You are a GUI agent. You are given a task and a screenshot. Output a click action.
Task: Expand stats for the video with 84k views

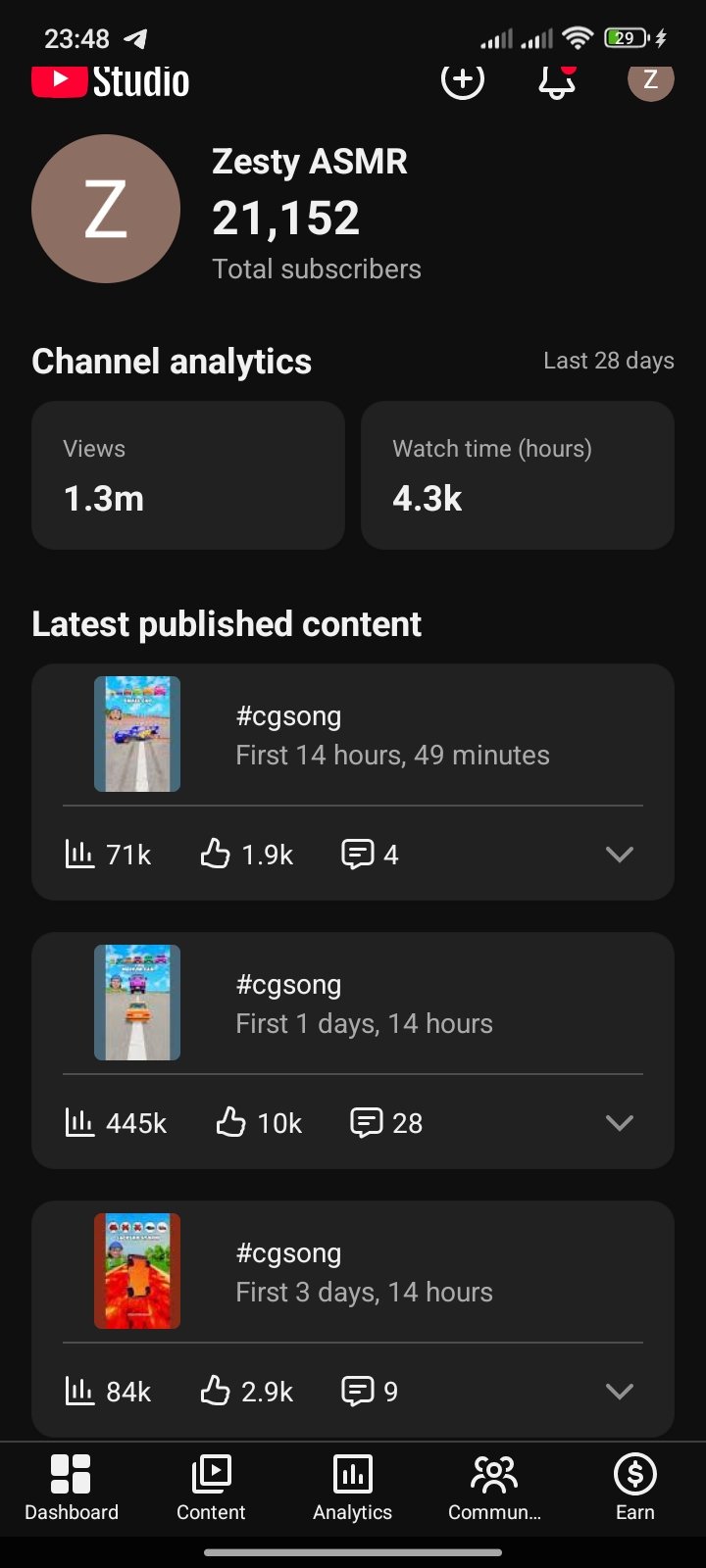[620, 1392]
